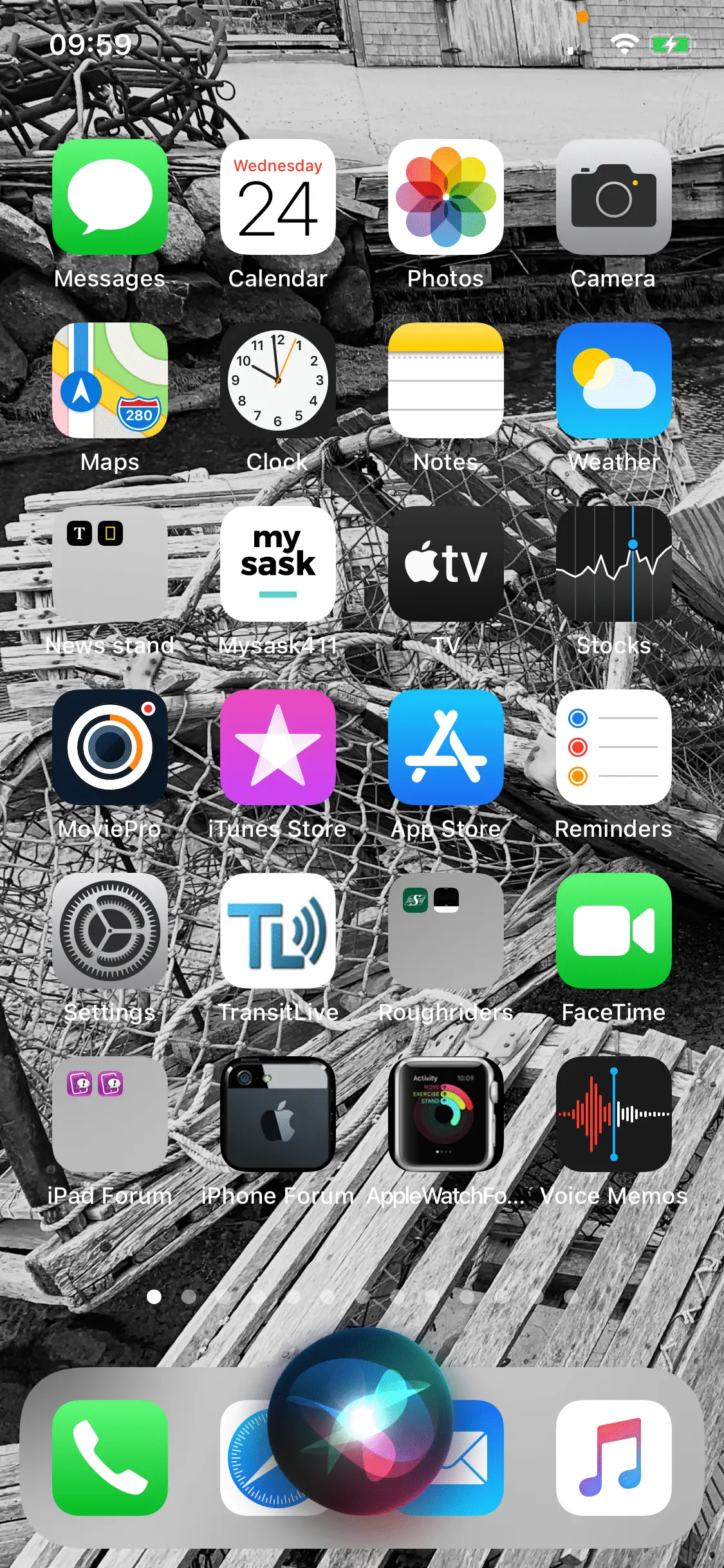
Task: Launch MoviePro
Action: (x=110, y=747)
